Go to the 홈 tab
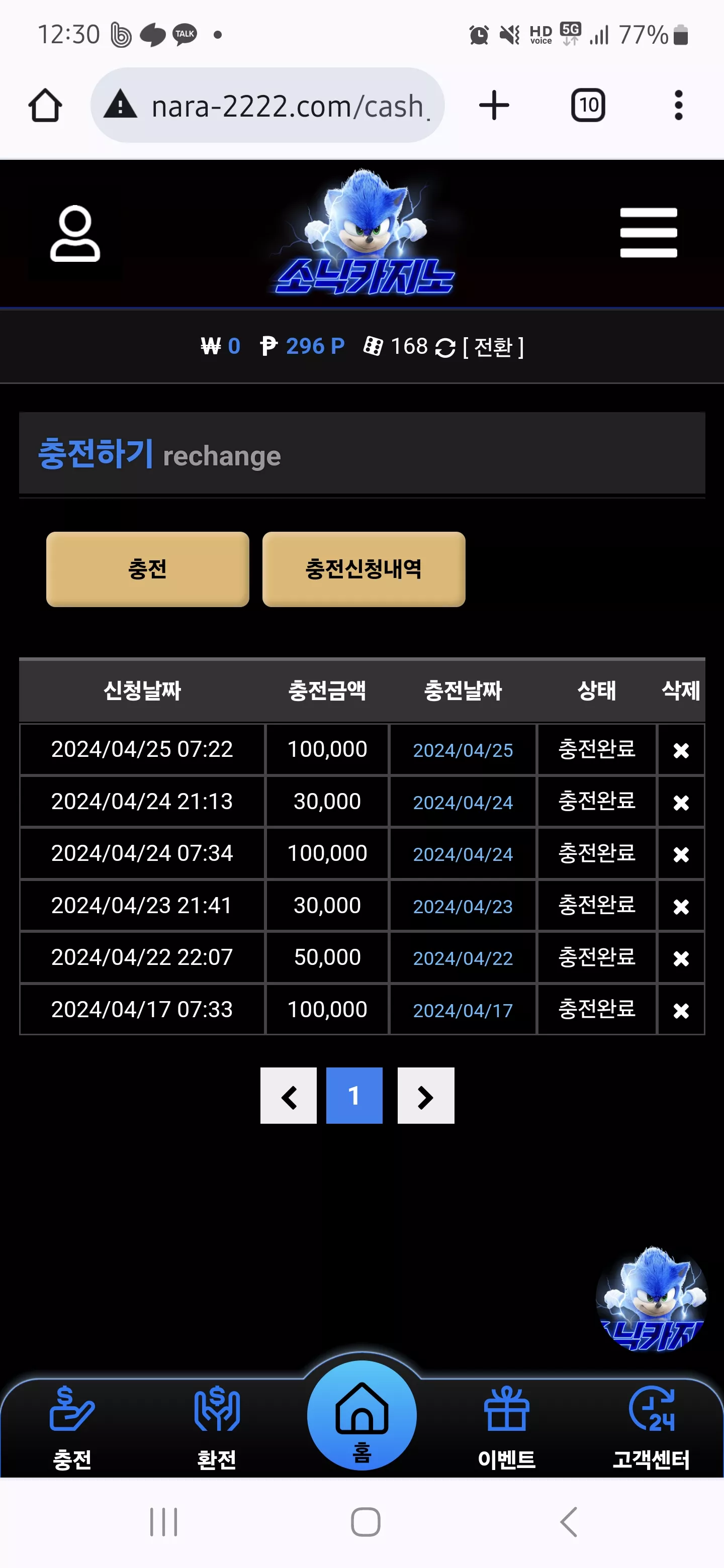This screenshot has height=1568, width=724. (x=361, y=1416)
